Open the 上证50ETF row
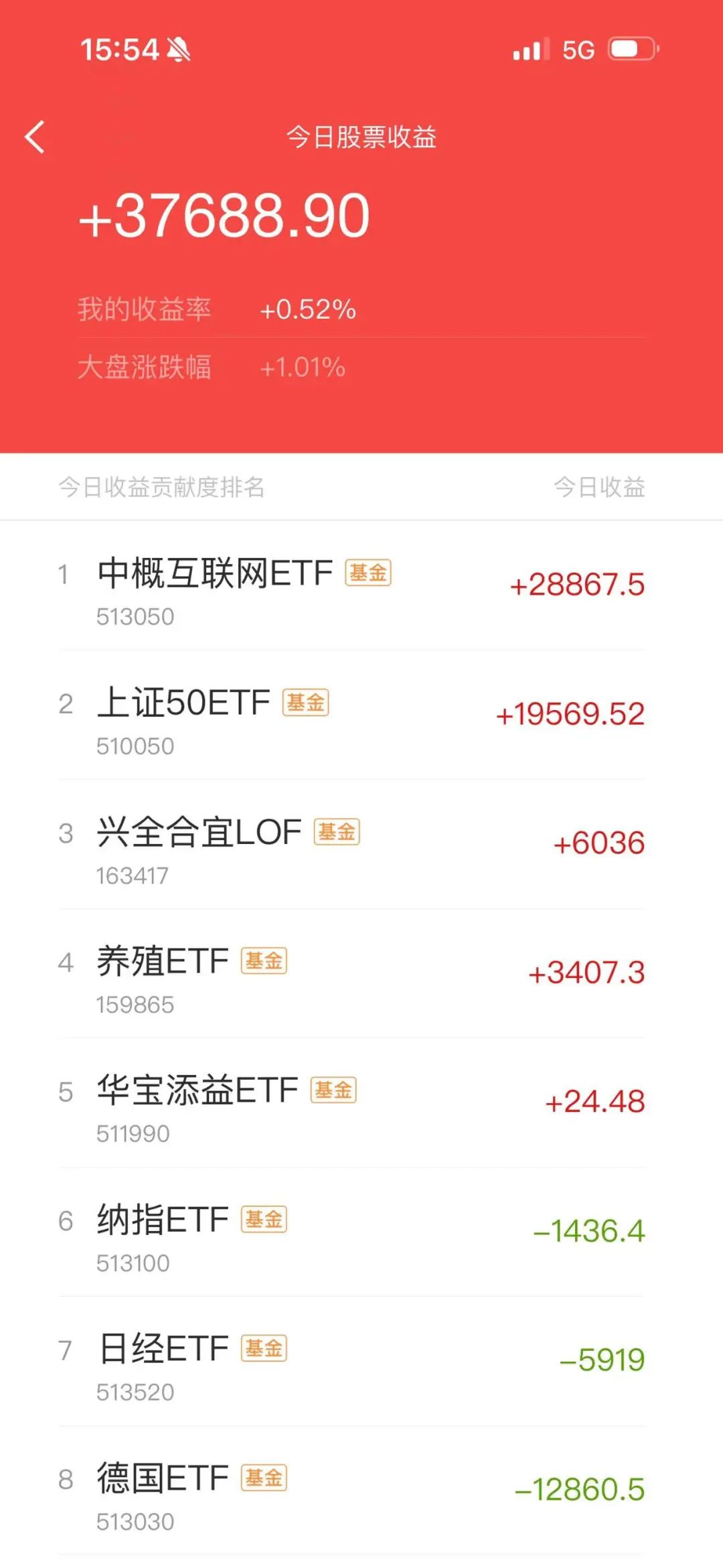Viewport: 723px width, 1568px height. [x=361, y=715]
